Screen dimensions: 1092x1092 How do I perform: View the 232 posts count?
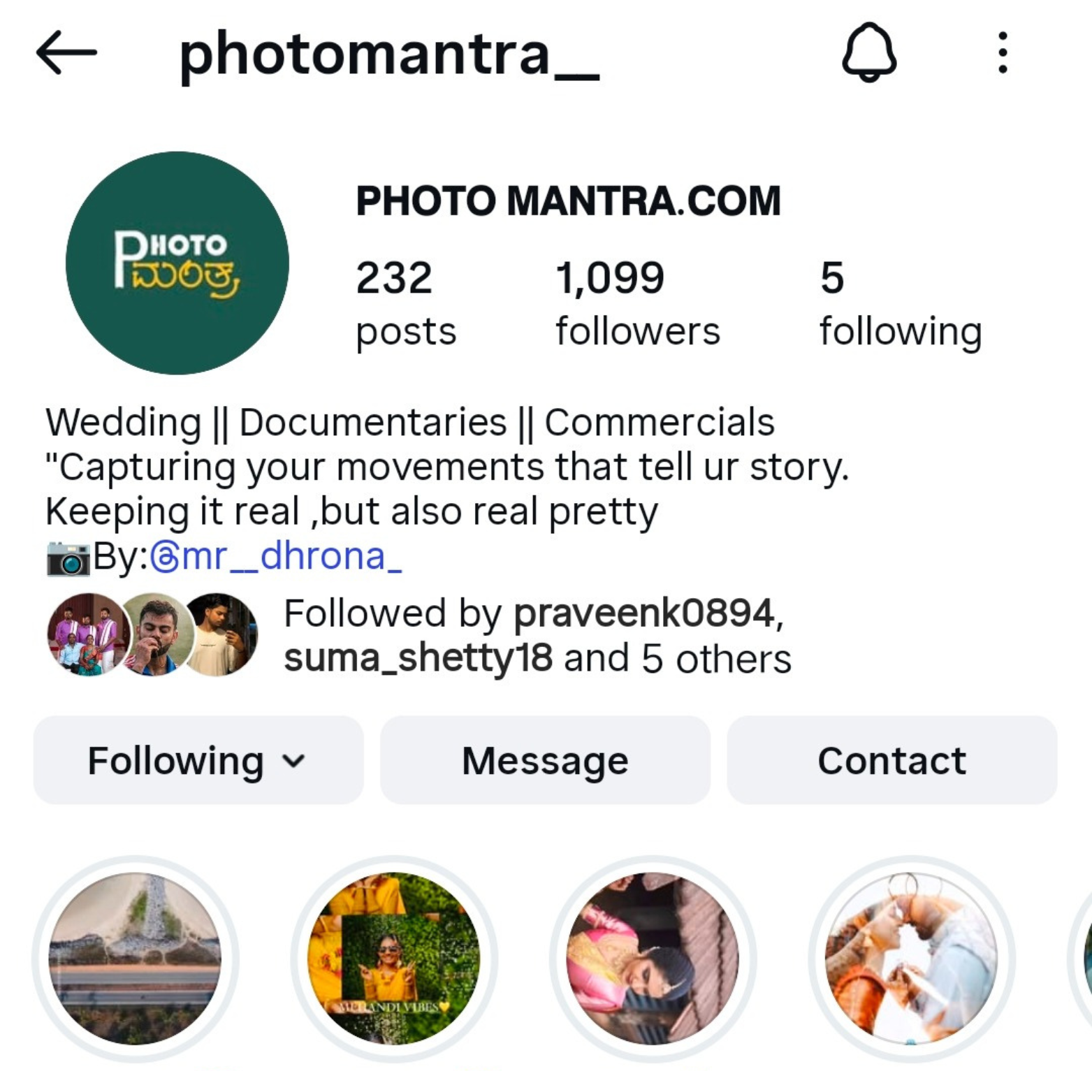(x=405, y=303)
